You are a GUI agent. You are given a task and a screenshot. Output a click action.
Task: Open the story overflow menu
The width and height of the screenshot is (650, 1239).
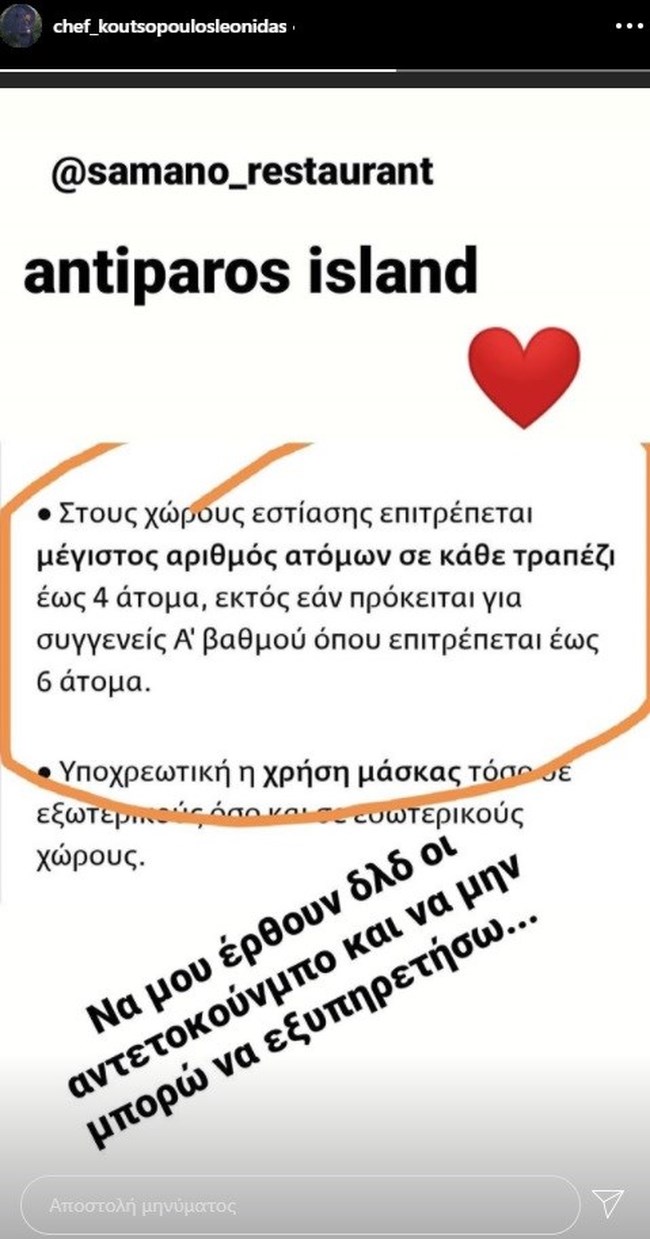627,26
